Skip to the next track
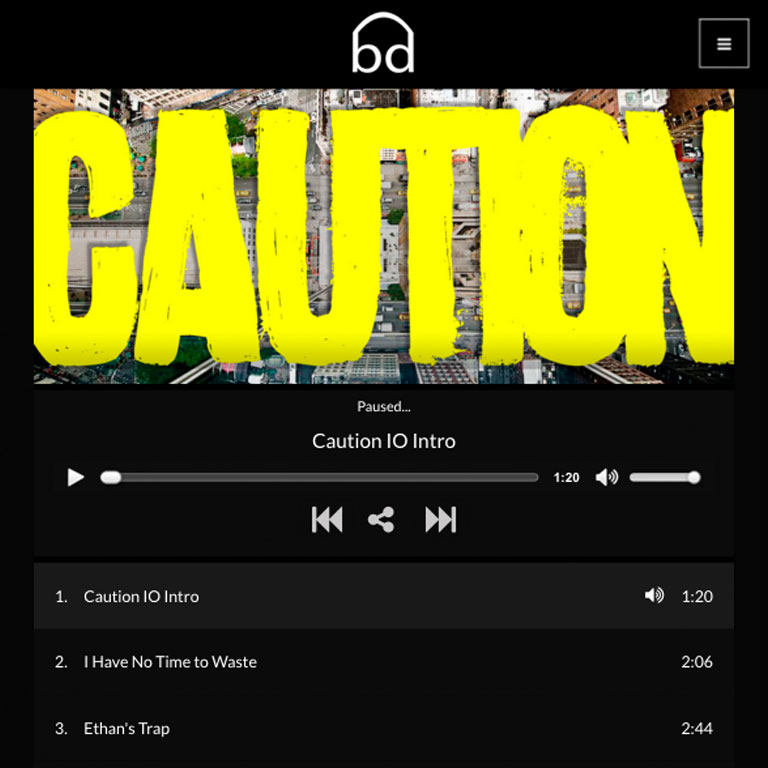Viewport: 768px width, 768px height. (440, 520)
